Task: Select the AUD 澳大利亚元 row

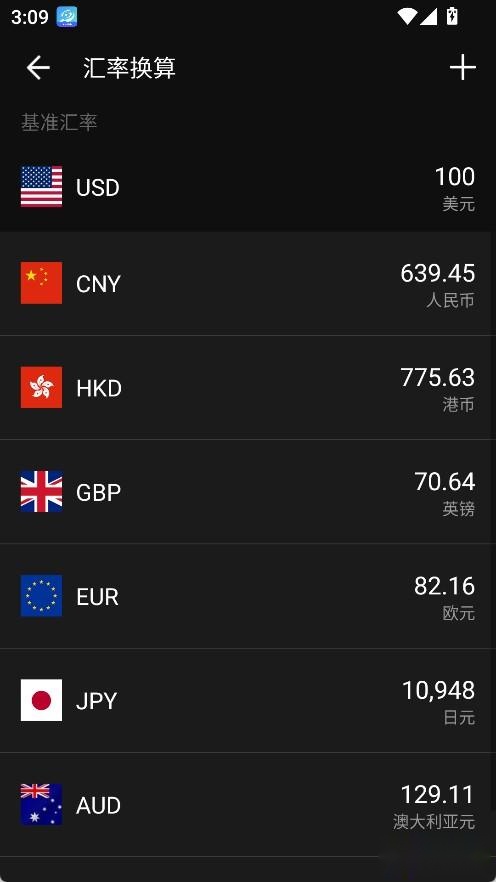Action: coord(248,804)
